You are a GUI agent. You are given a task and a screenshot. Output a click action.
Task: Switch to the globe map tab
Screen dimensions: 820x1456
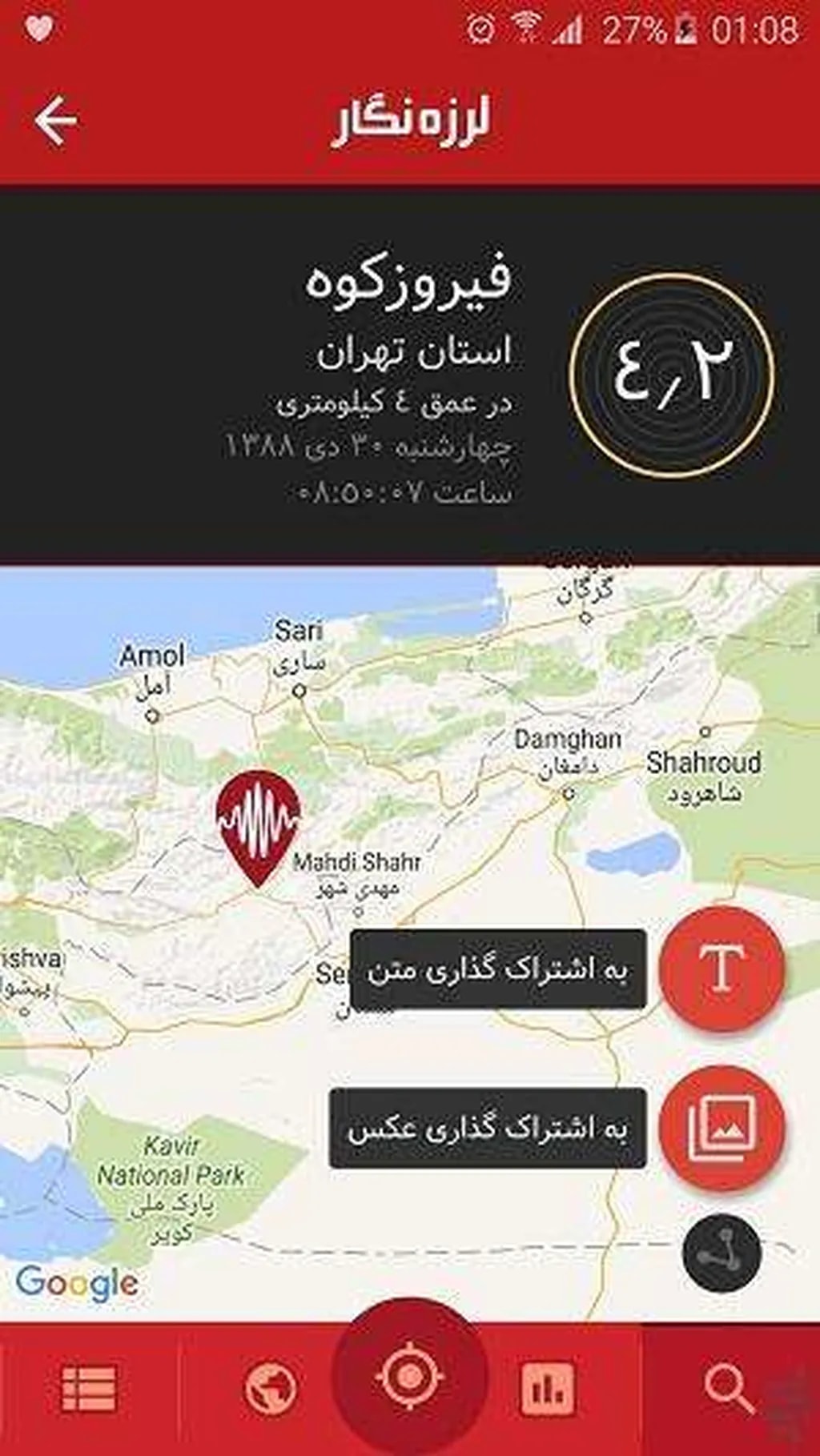(271, 1389)
